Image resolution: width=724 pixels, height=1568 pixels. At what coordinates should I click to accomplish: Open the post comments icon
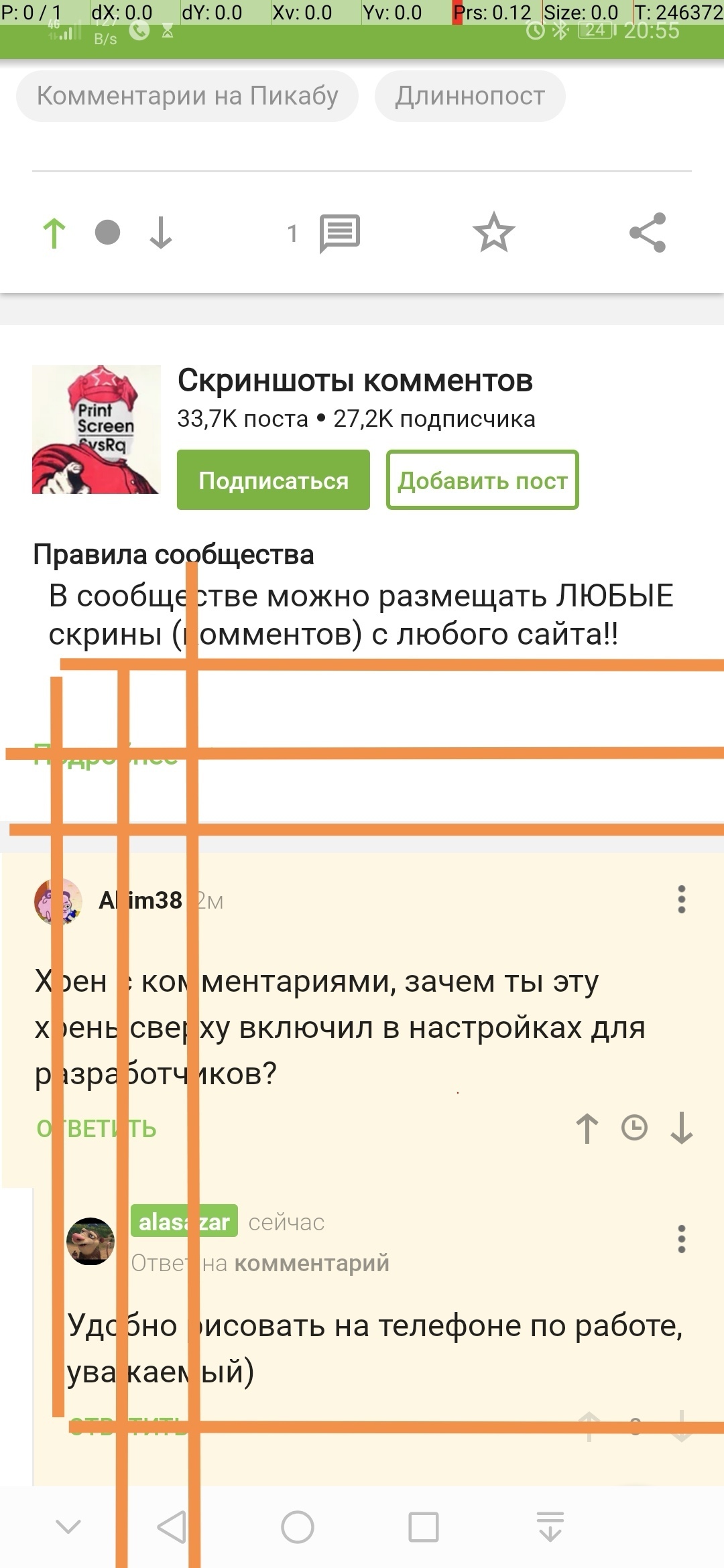pyautogui.click(x=339, y=234)
